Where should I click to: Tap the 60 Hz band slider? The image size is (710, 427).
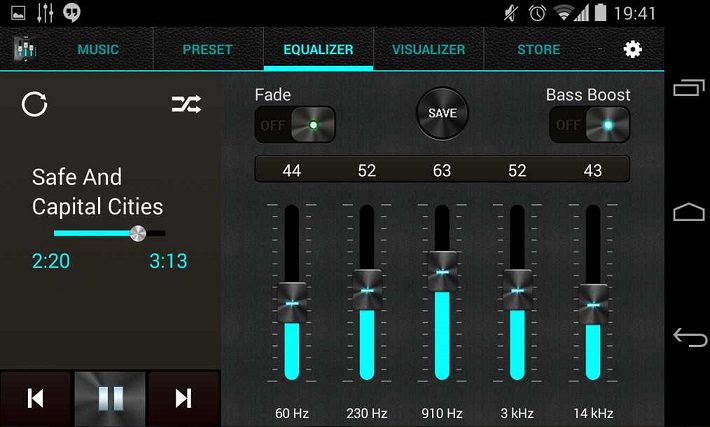[x=292, y=293]
